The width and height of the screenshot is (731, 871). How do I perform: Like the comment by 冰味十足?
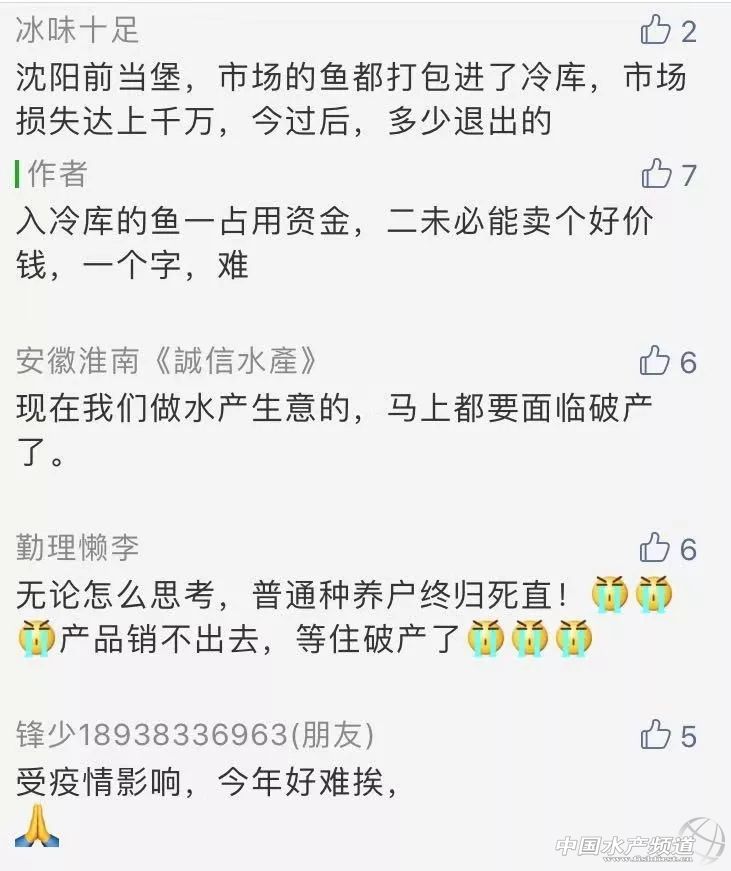tap(656, 30)
